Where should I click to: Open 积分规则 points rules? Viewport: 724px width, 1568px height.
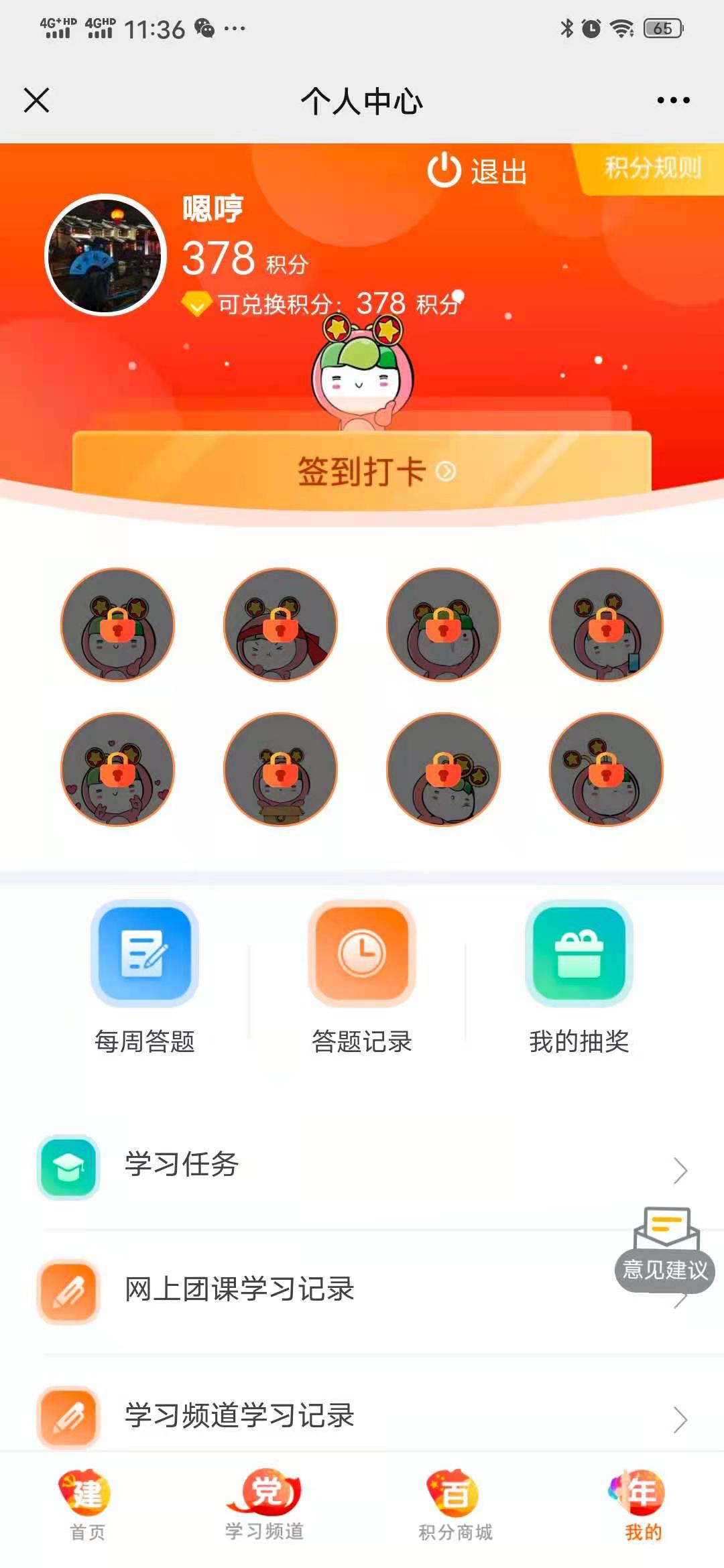pos(652,168)
